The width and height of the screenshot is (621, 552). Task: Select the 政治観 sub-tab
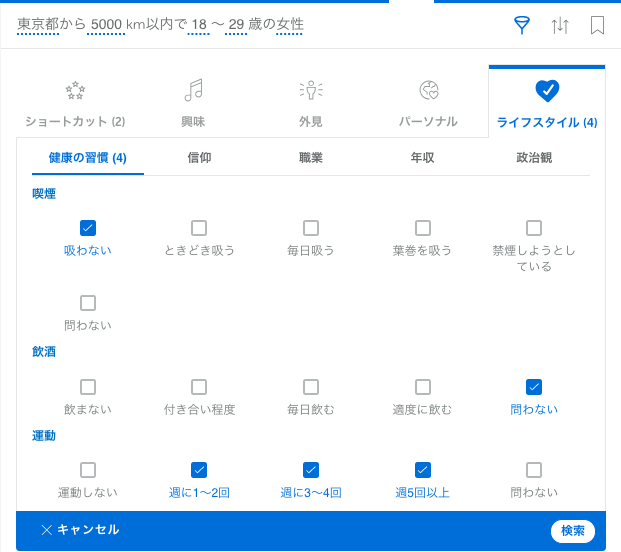pos(534,158)
